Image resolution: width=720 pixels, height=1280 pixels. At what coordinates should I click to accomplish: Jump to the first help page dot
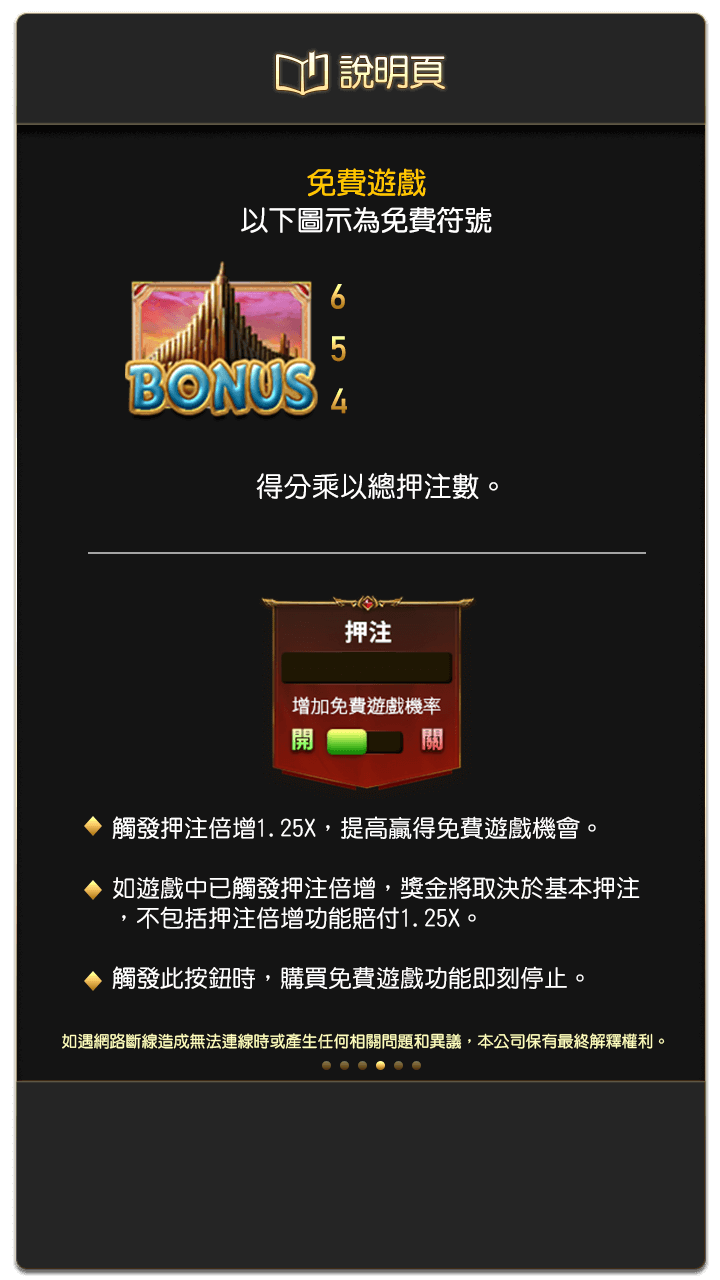(x=326, y=1065)
